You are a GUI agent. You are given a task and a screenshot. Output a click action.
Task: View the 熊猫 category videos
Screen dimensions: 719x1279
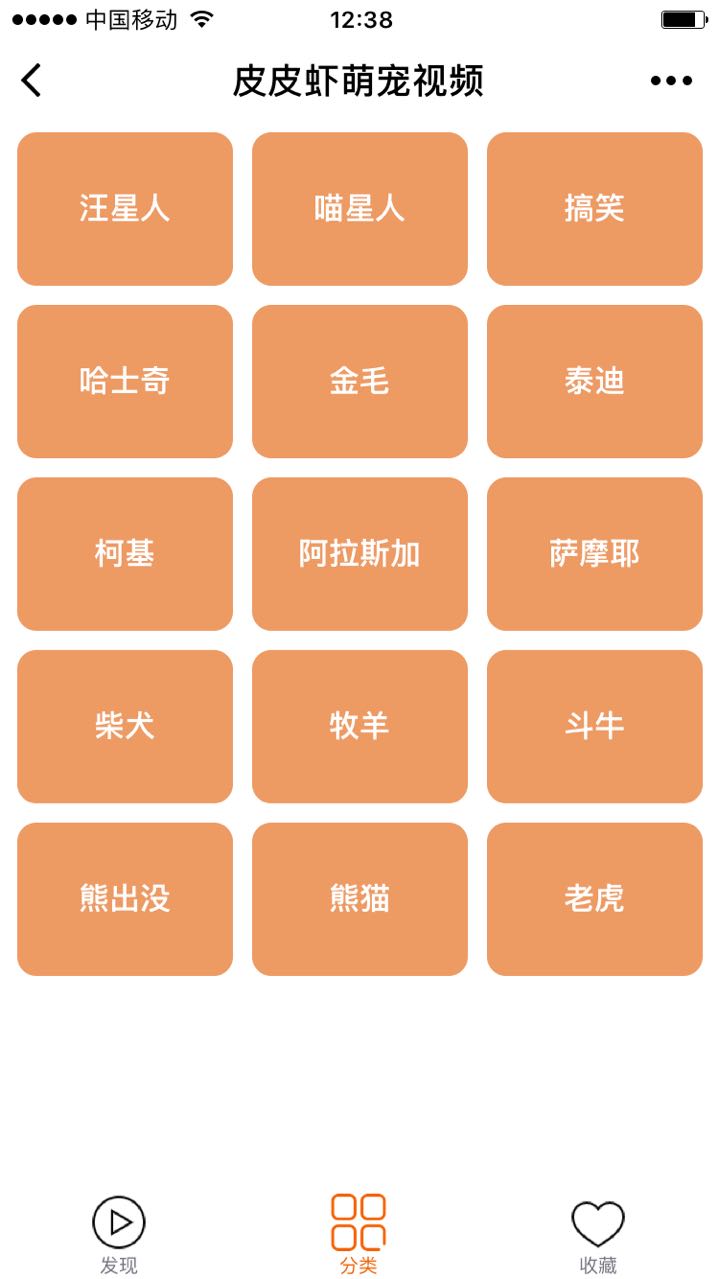(360, 900)
